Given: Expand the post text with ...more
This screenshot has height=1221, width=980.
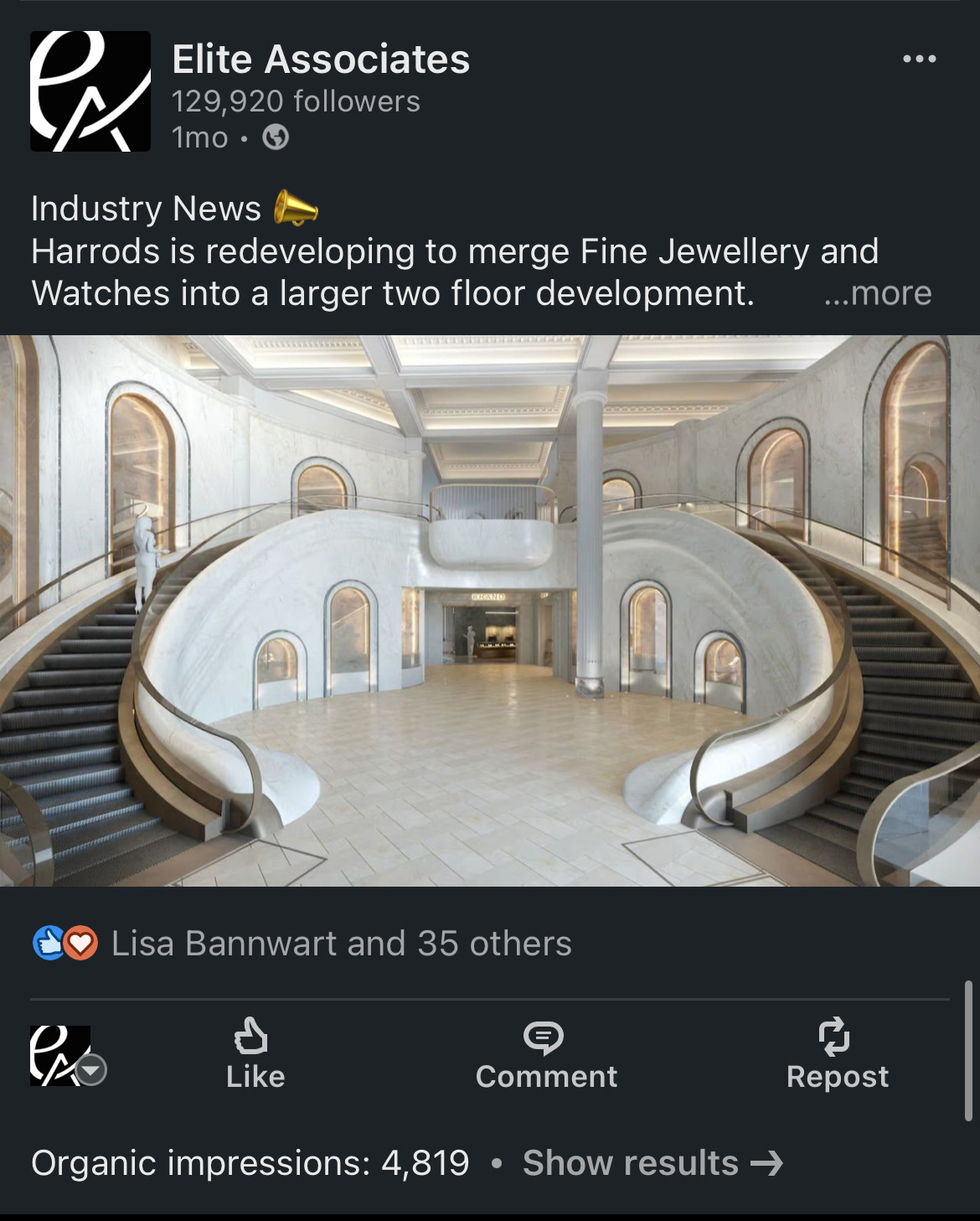Looking at the screenshot, I should 877,293.
